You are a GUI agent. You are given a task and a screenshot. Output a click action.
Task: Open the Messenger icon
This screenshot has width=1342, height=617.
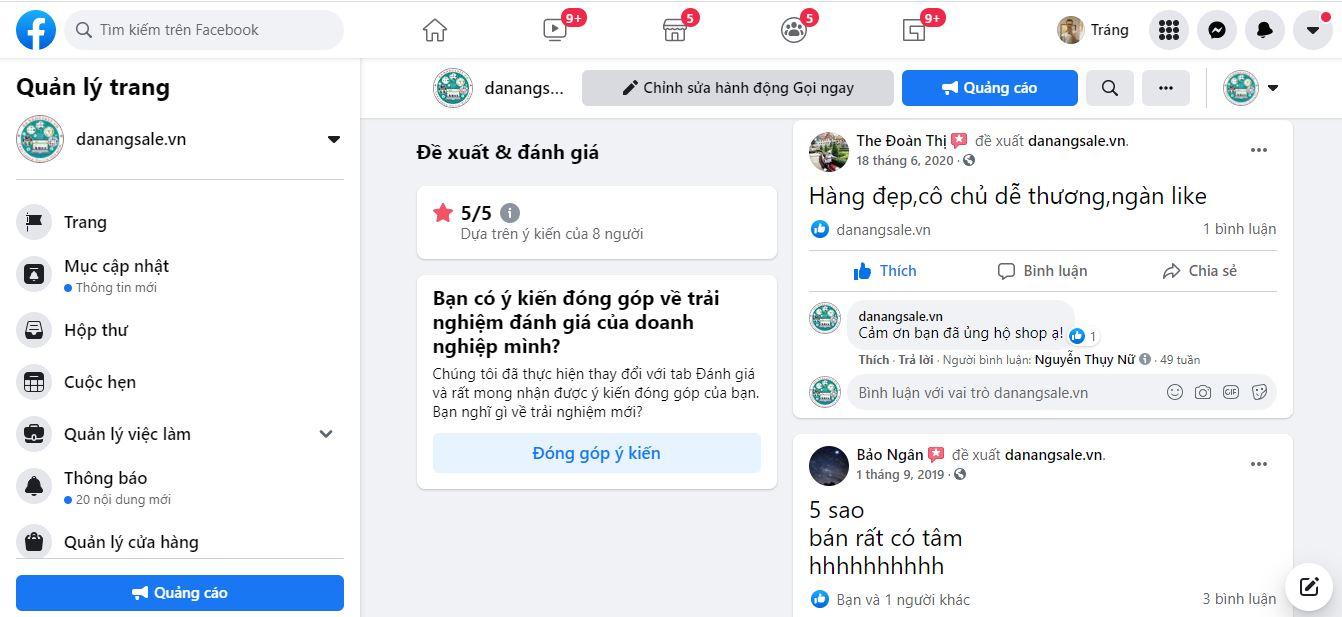[1217, 30]
